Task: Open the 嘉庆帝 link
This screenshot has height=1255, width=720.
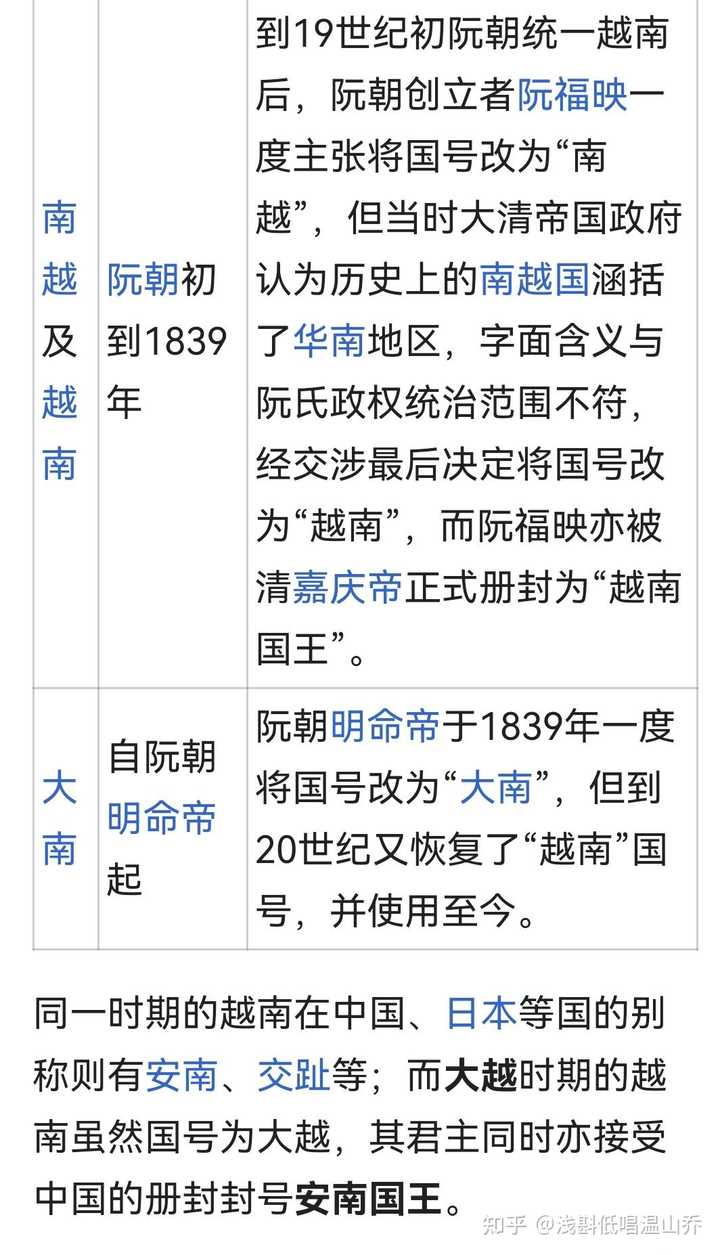Action: [x=346, y=587]
